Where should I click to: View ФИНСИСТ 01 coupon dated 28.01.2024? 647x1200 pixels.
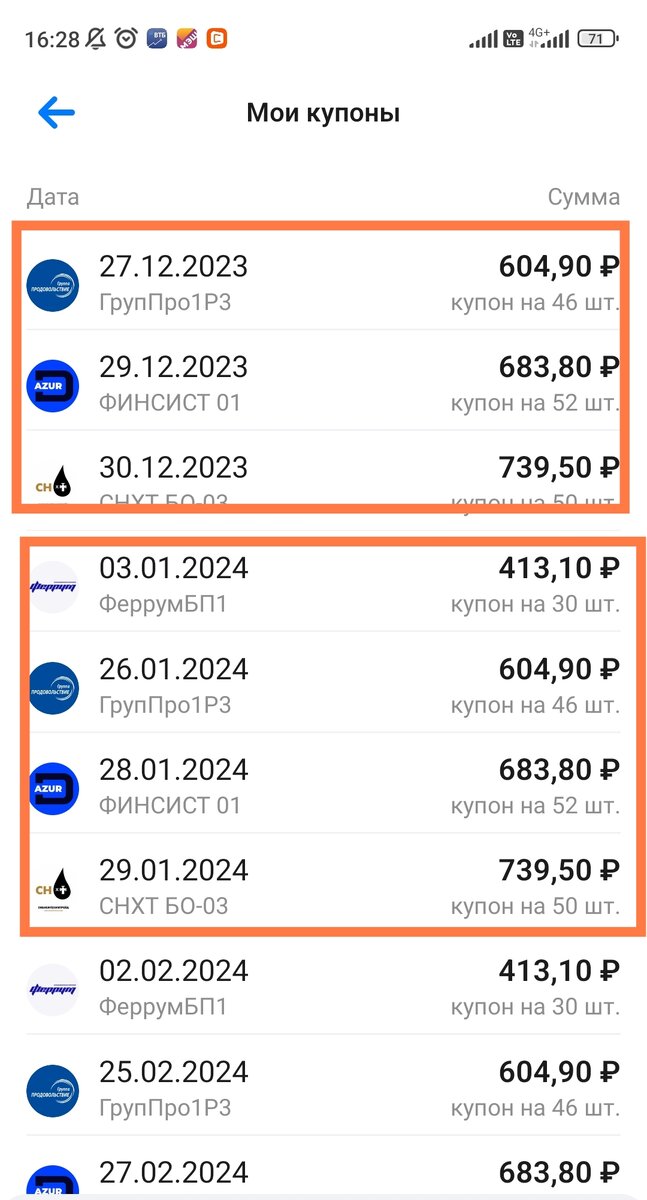pos(323,786)
